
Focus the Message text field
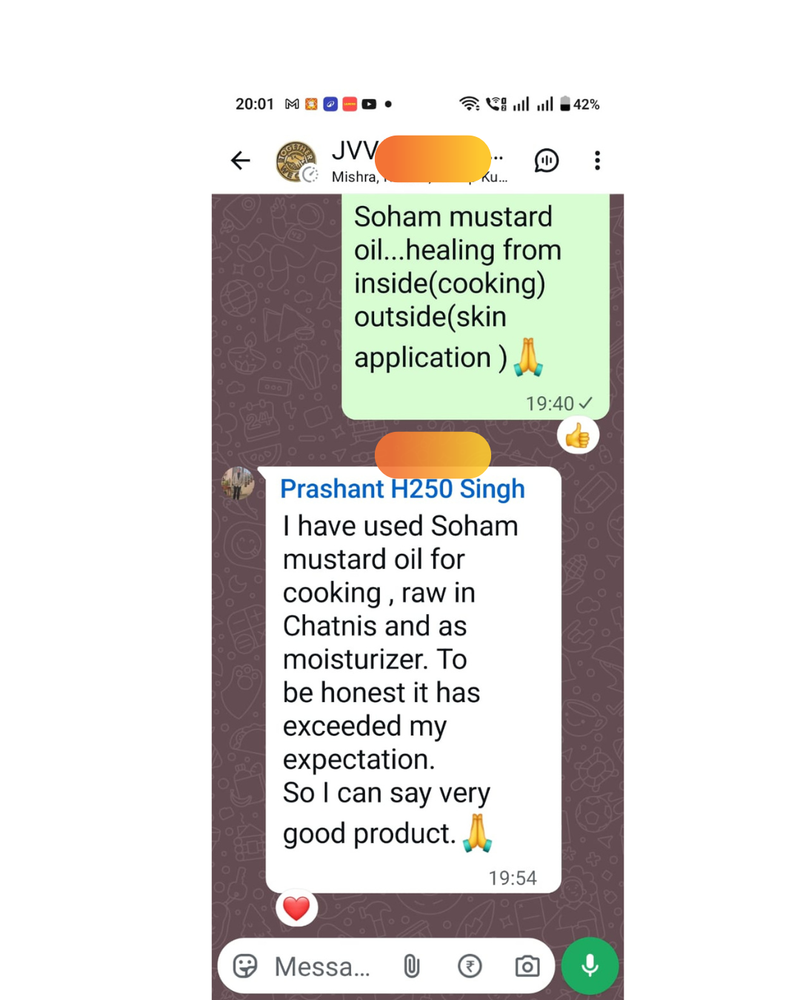click(x=322, y=966)
